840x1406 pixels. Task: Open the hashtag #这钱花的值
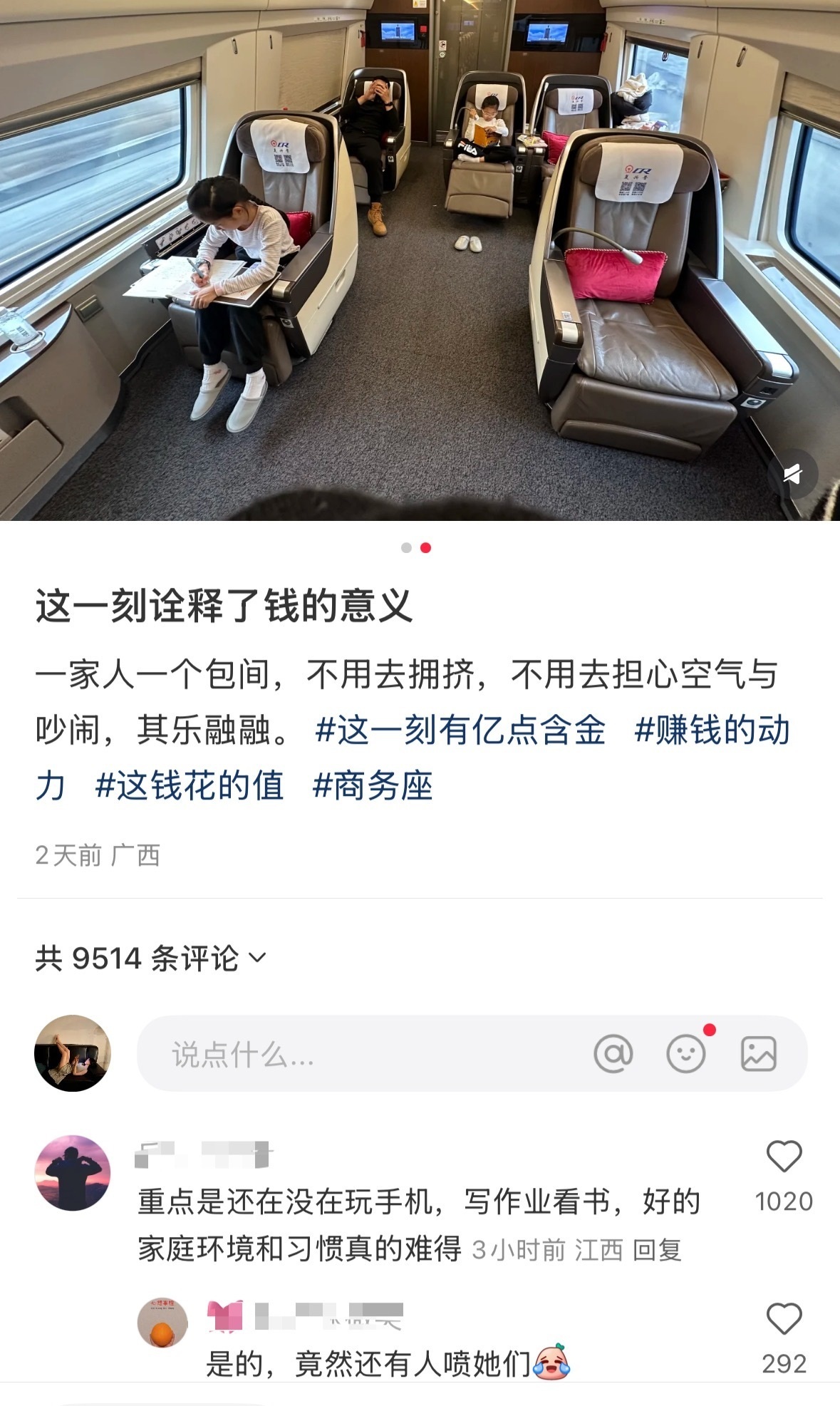coord(190,786)
